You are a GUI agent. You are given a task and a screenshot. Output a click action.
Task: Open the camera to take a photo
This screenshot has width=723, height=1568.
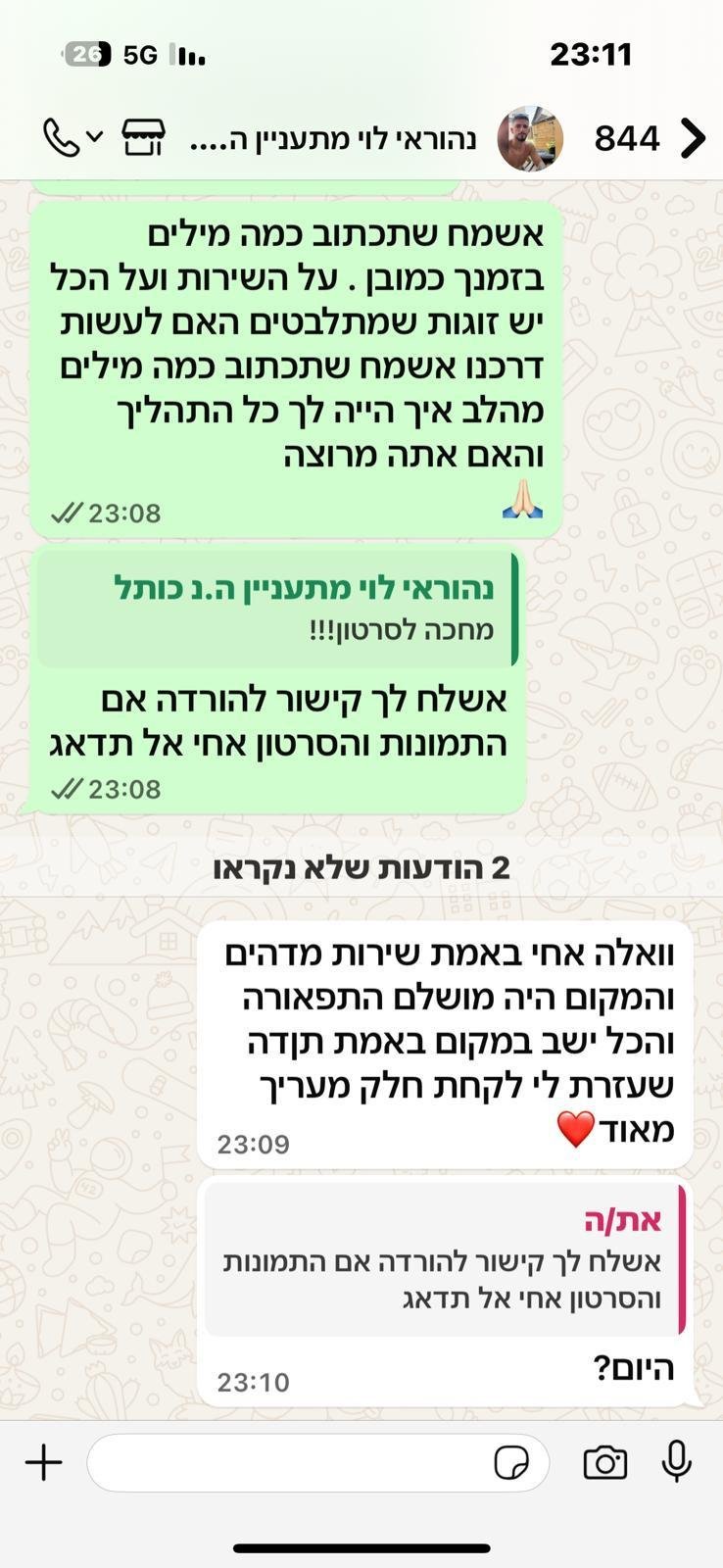(604, 1463)
